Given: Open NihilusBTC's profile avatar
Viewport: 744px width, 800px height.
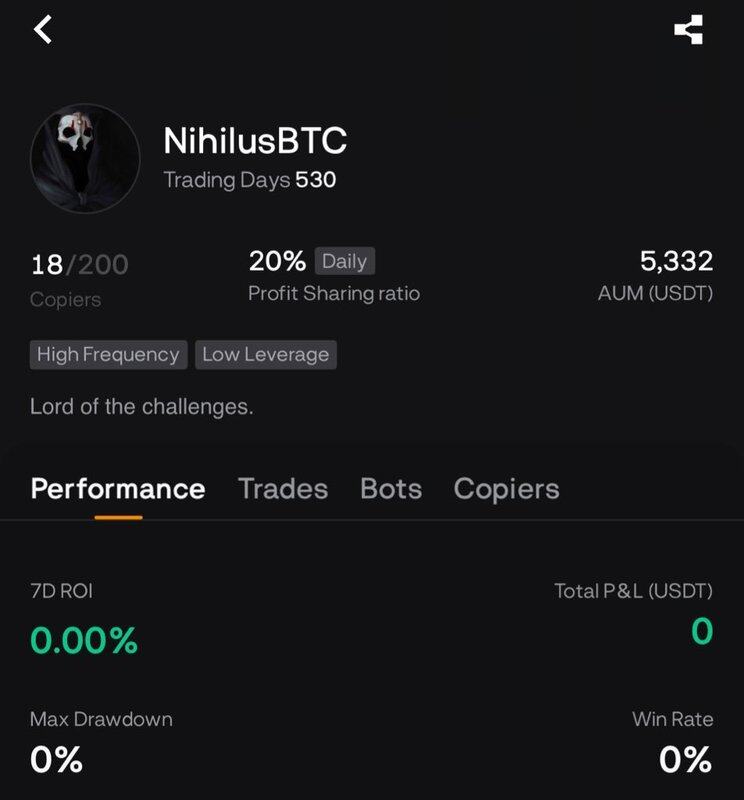Looking at the screenshot, I should point(85,159).
